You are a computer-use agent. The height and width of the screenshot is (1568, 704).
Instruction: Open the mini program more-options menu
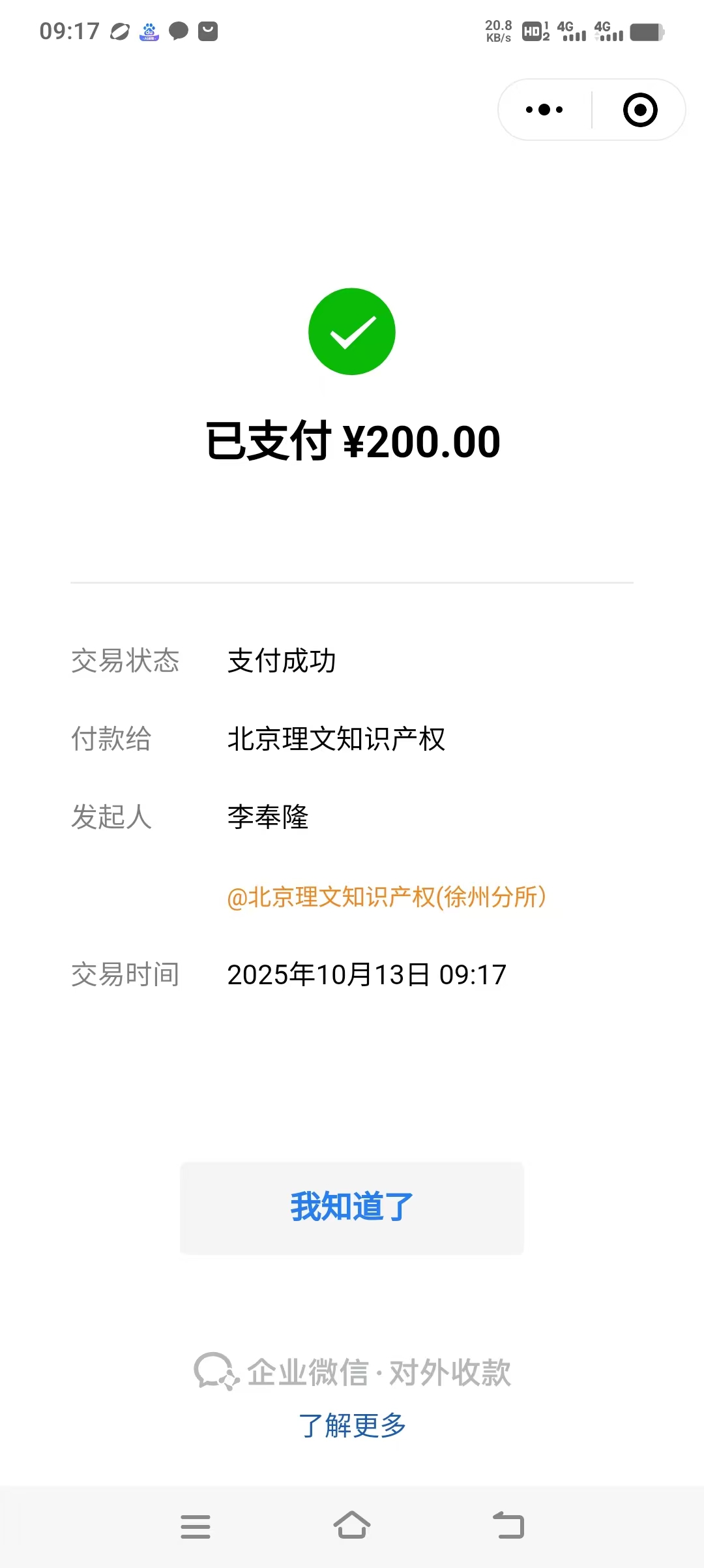pos(544,110)
